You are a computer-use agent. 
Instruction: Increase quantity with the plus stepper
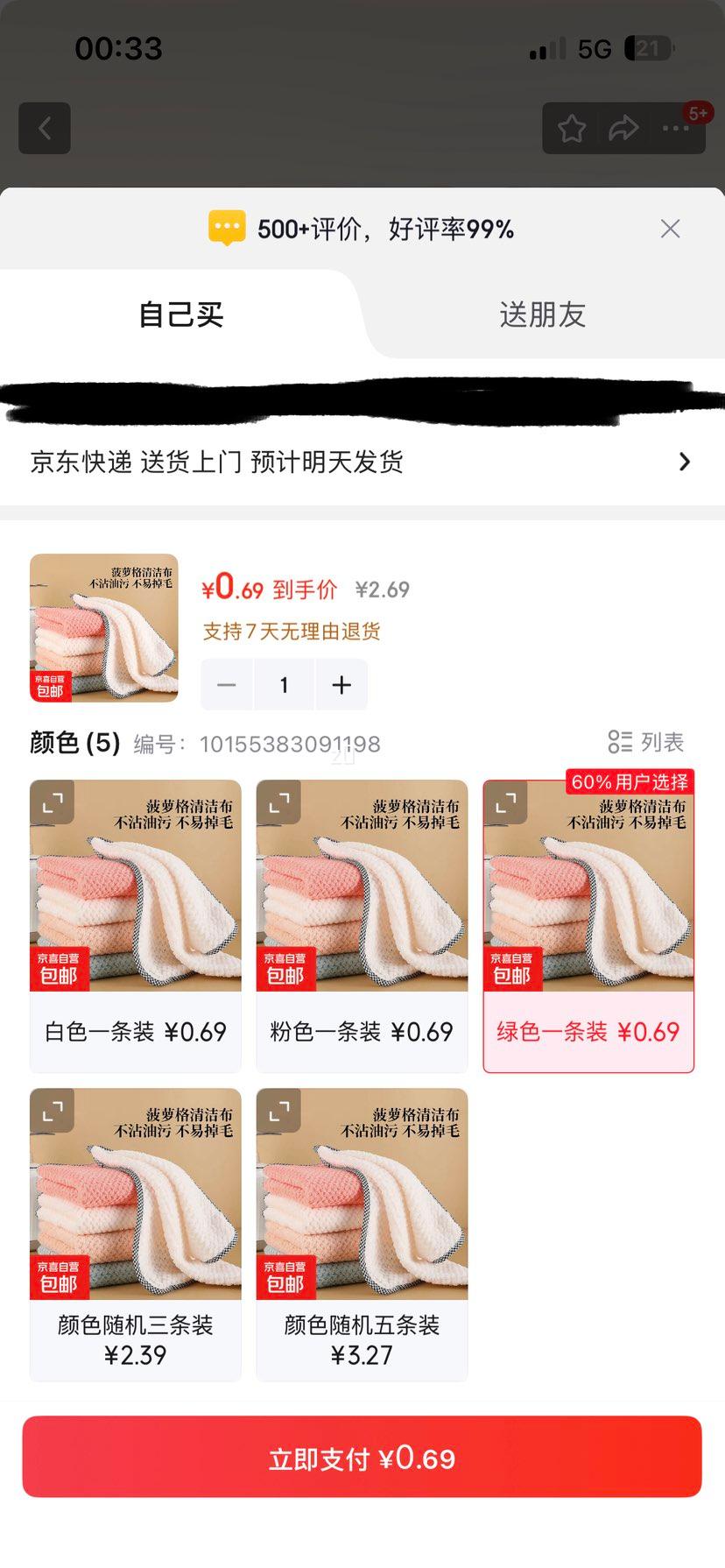pos(341,684)
